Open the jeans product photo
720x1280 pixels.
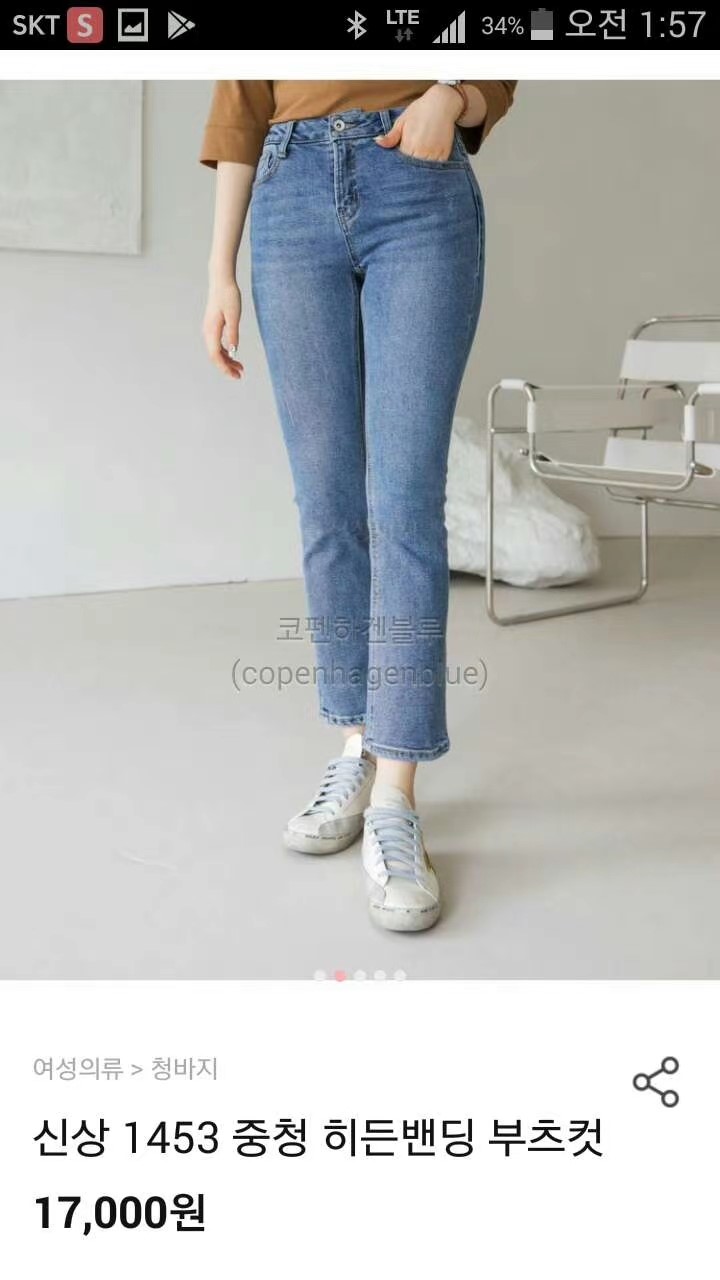coord(360,500)
